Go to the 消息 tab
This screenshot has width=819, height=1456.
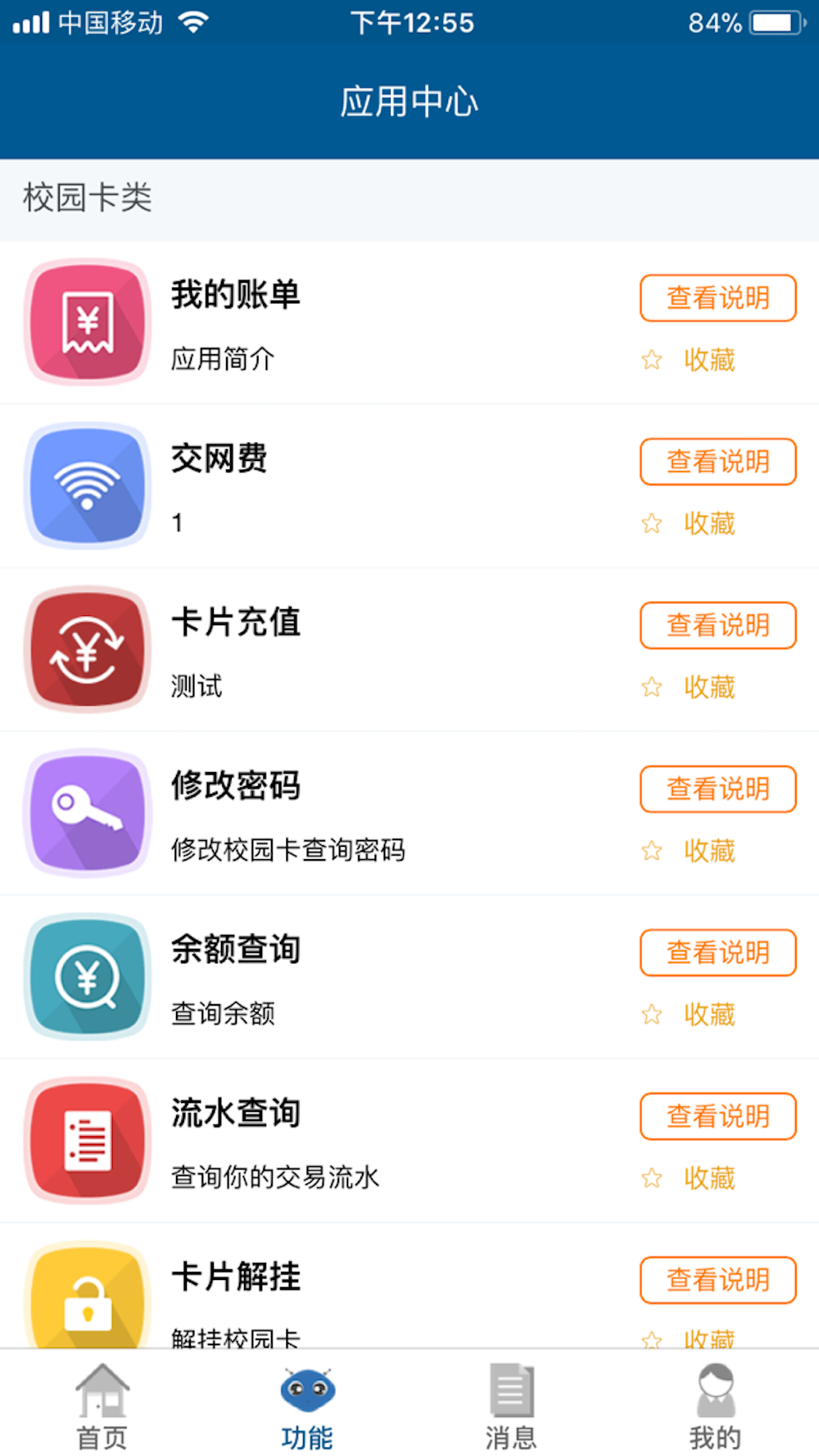(511, 1405)
